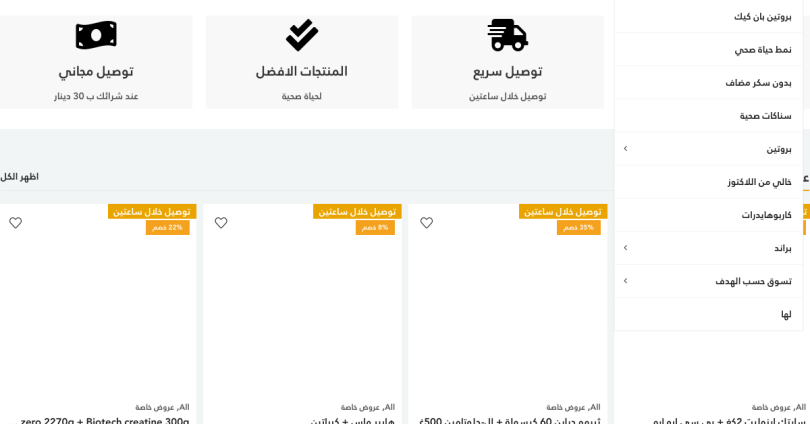Add the 35% discount product to wishlist

(426, 223)
